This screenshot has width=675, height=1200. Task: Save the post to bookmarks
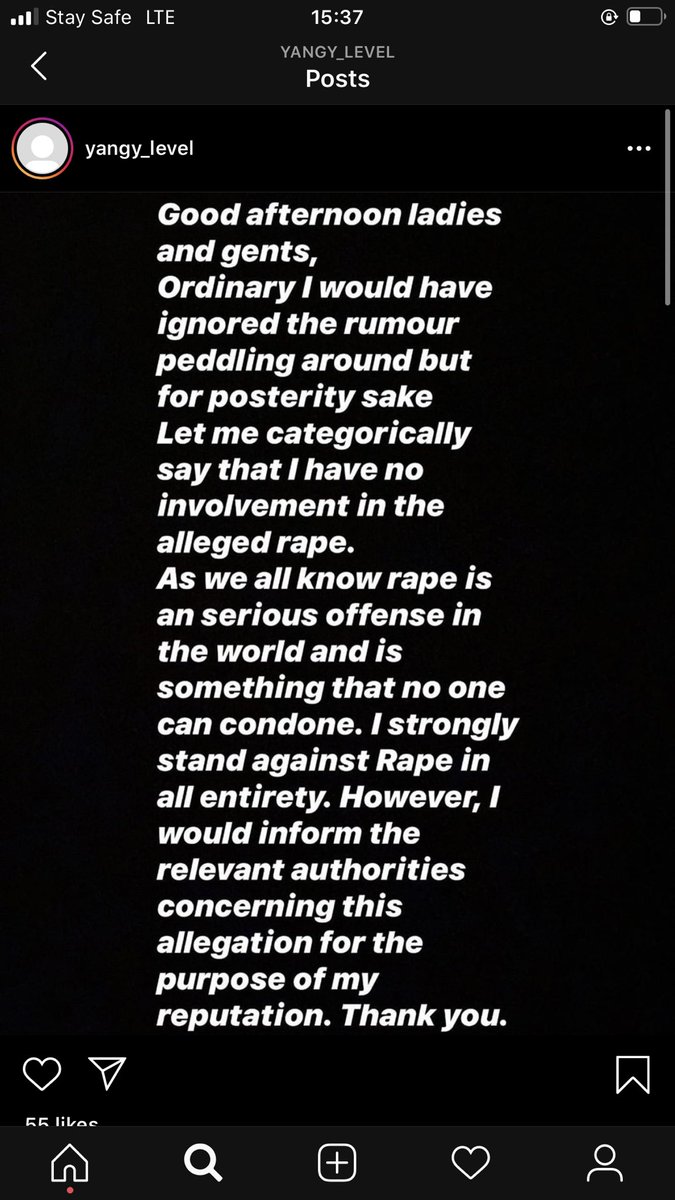pos(632,1074)
